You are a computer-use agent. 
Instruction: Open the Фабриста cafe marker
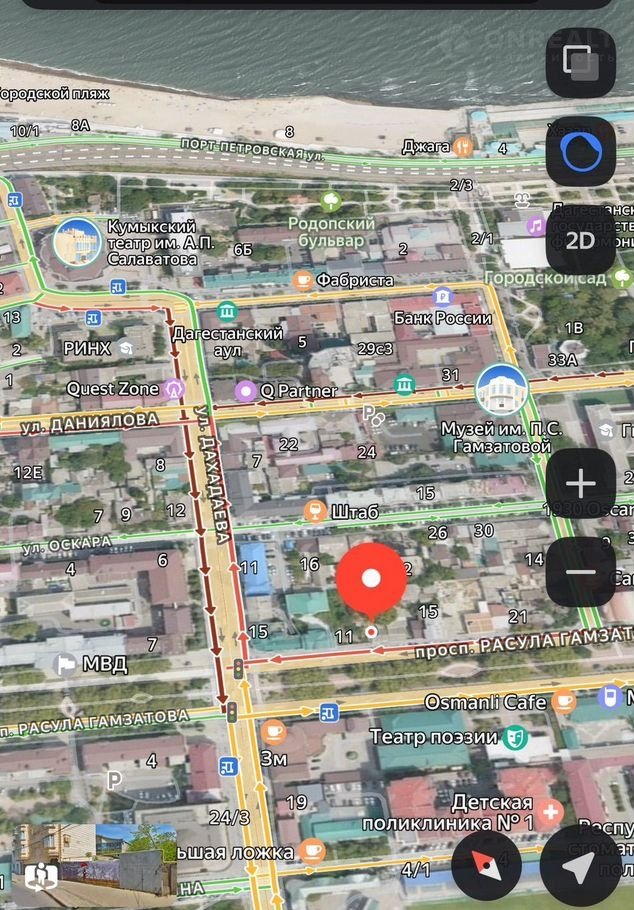[303, 280]
